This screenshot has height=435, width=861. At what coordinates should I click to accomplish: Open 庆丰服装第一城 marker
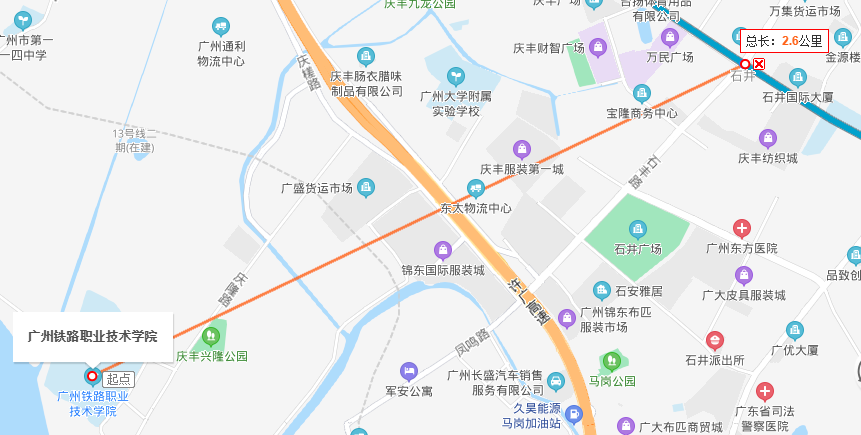tap(521, 149)
